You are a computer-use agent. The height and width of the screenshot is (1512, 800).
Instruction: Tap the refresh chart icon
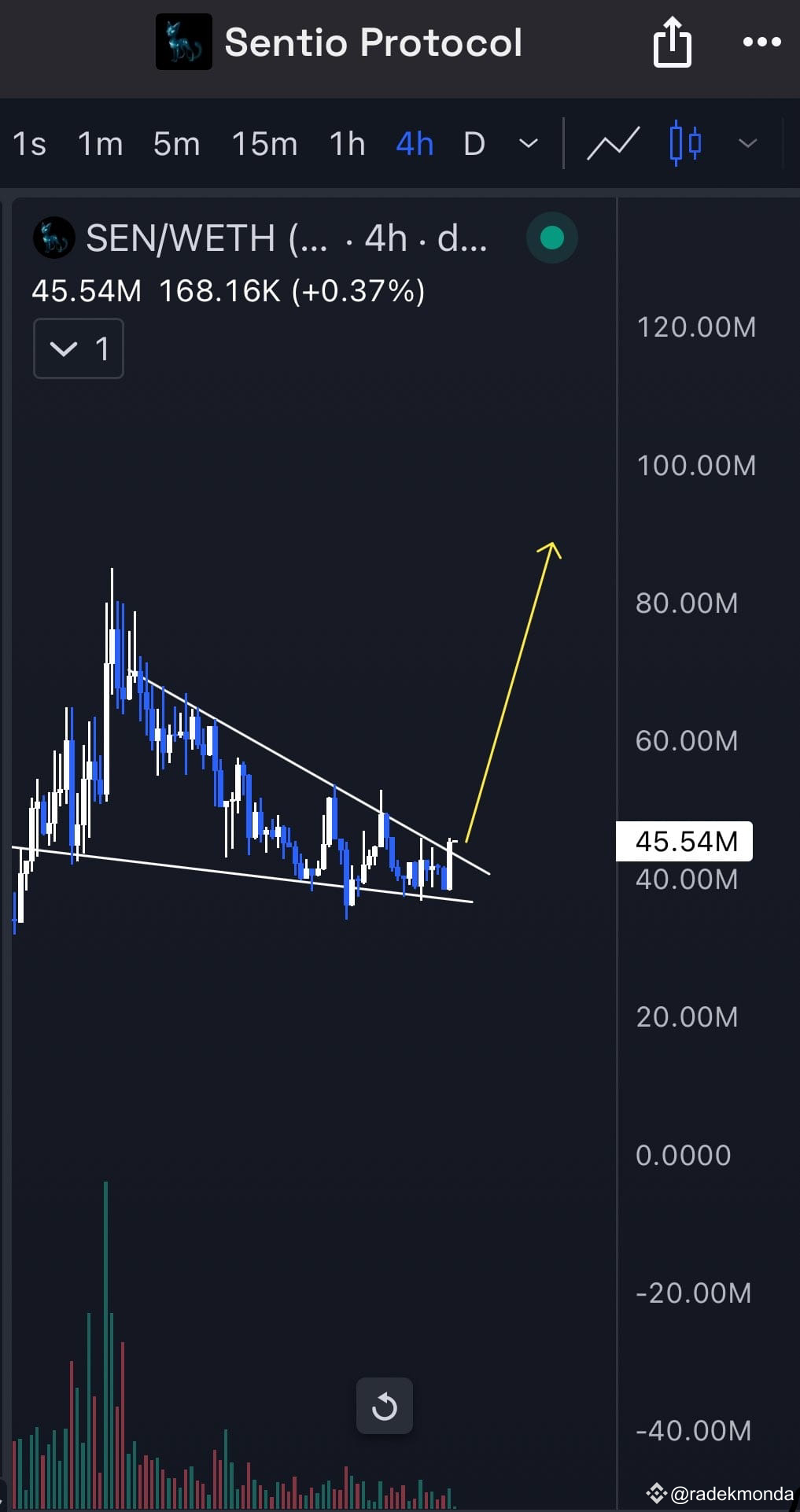(x=384, y=1406)
